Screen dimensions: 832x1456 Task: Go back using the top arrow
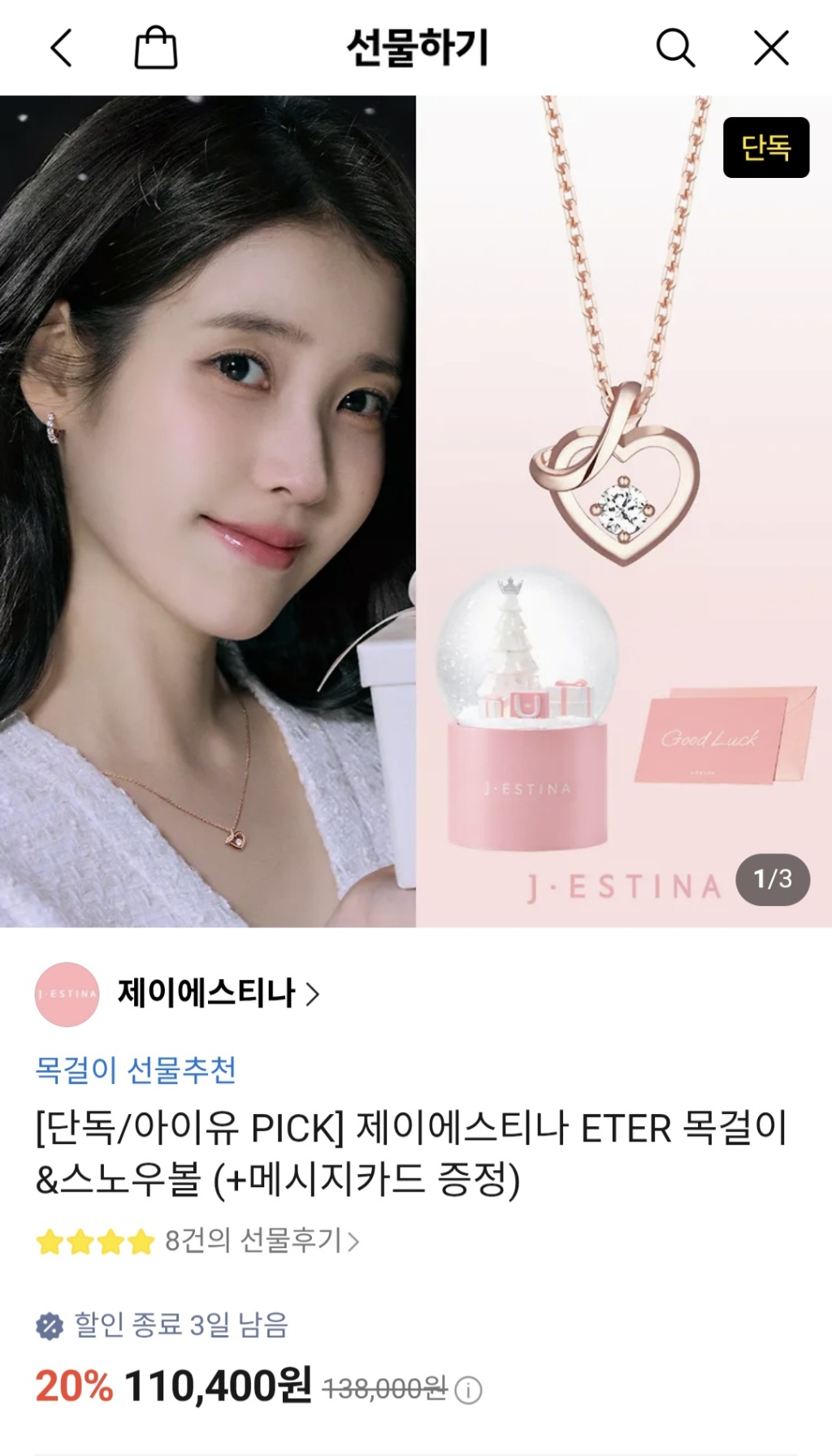point(62,48)
